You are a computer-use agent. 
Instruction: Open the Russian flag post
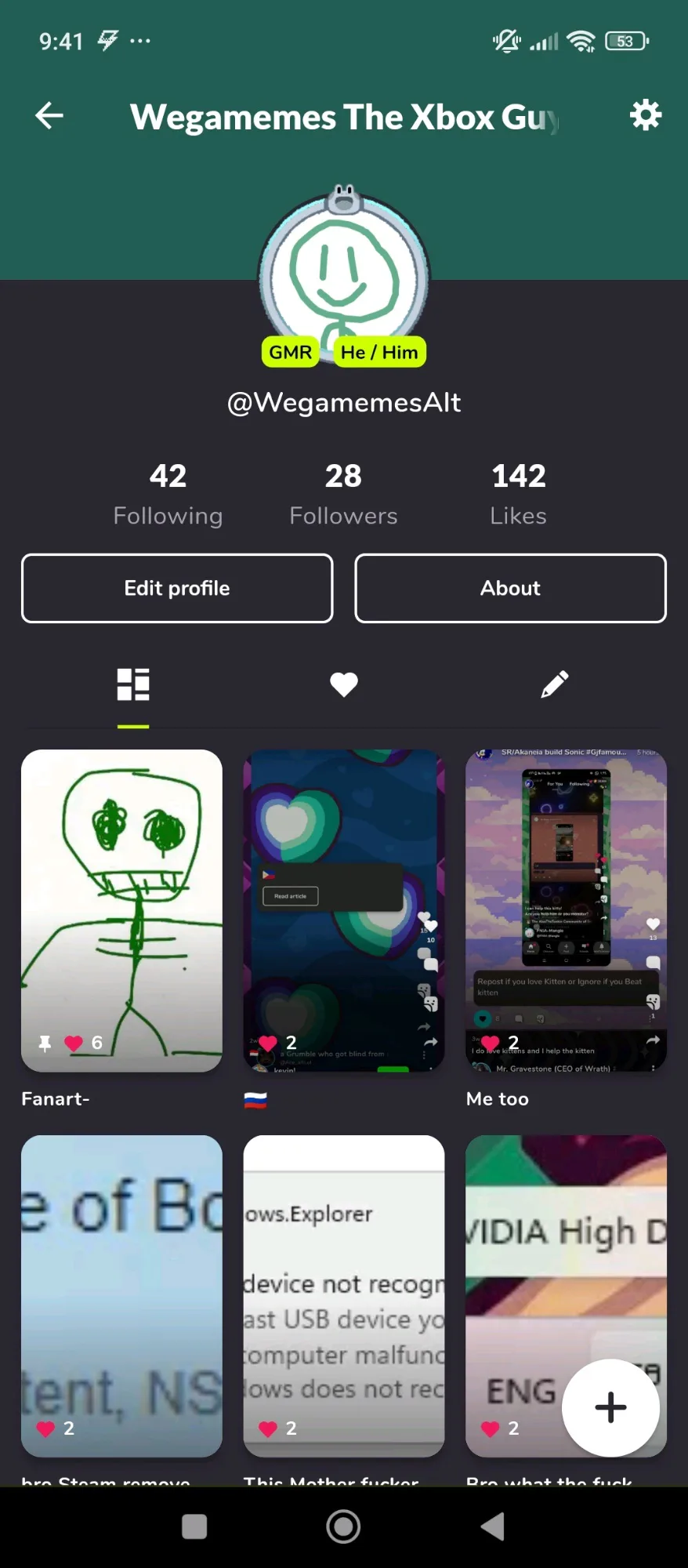click(344, 910)
